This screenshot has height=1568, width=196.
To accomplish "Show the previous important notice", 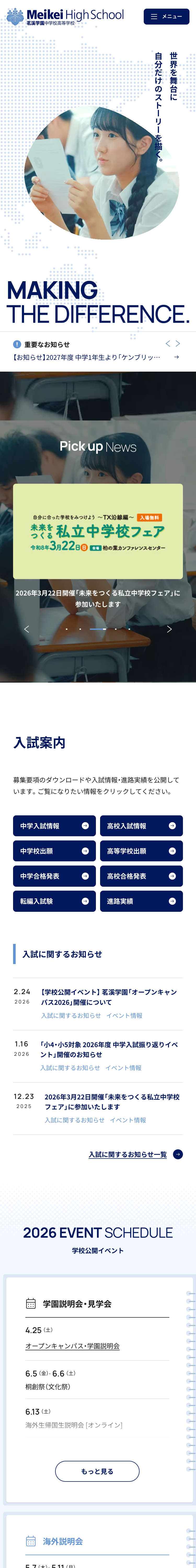I will 168,343.
